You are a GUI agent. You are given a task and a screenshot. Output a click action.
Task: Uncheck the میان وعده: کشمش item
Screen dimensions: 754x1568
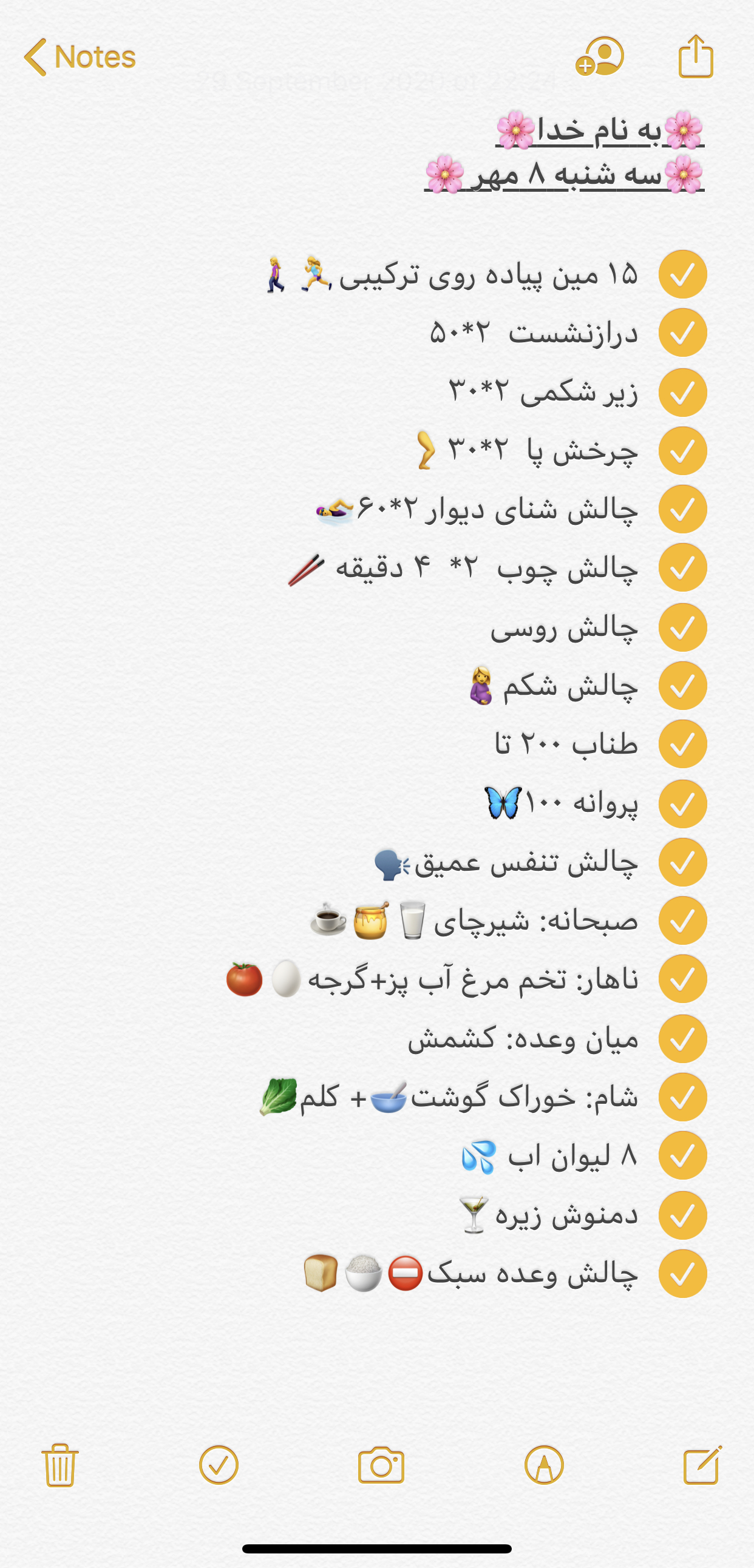coord(682,1038)
